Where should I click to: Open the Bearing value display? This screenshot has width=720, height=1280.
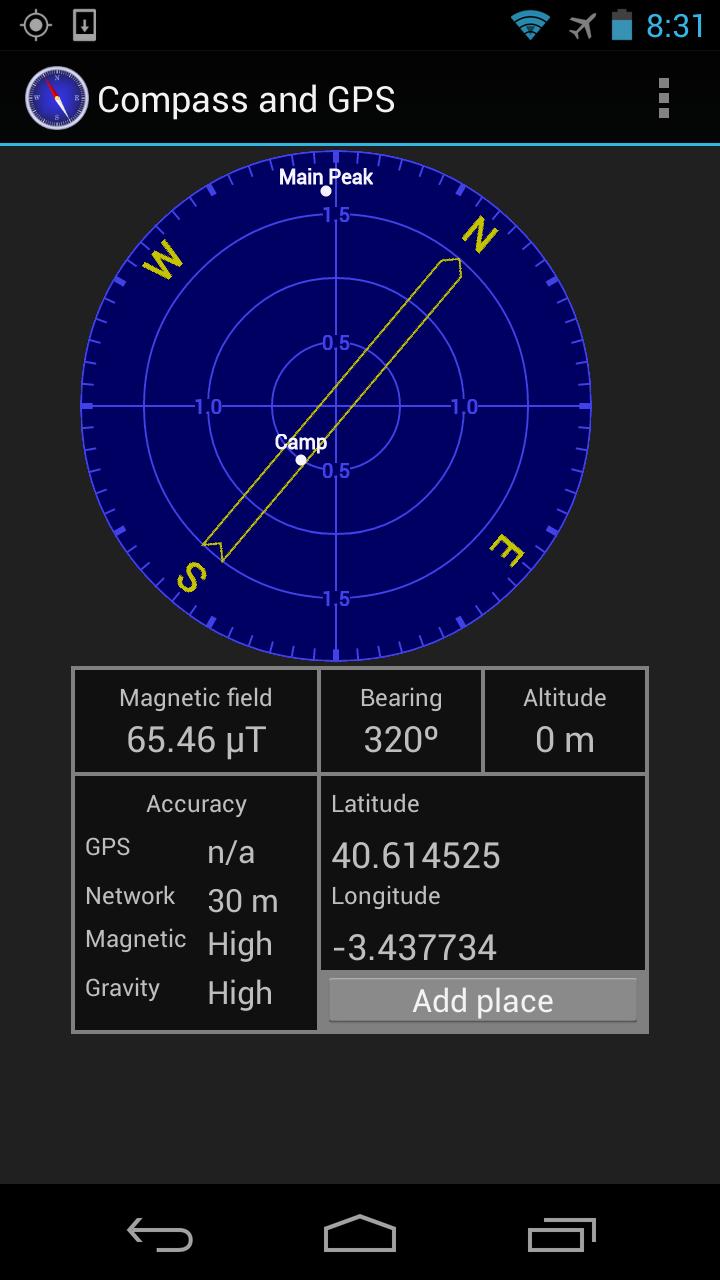coord(400,720)
